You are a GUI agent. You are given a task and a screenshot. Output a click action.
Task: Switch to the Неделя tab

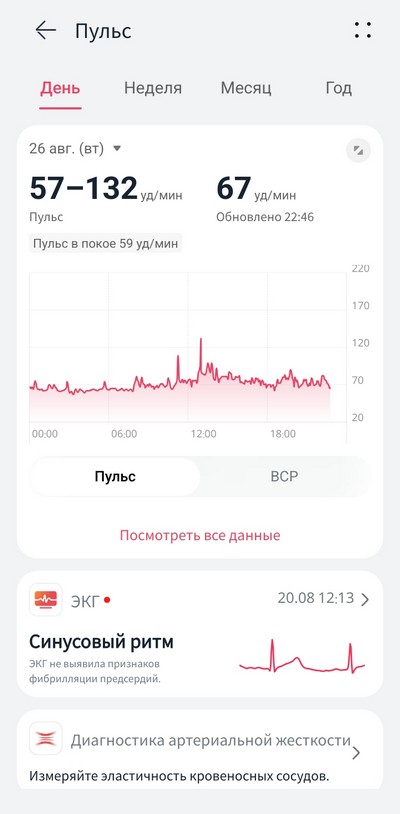(x=153, y=88)
